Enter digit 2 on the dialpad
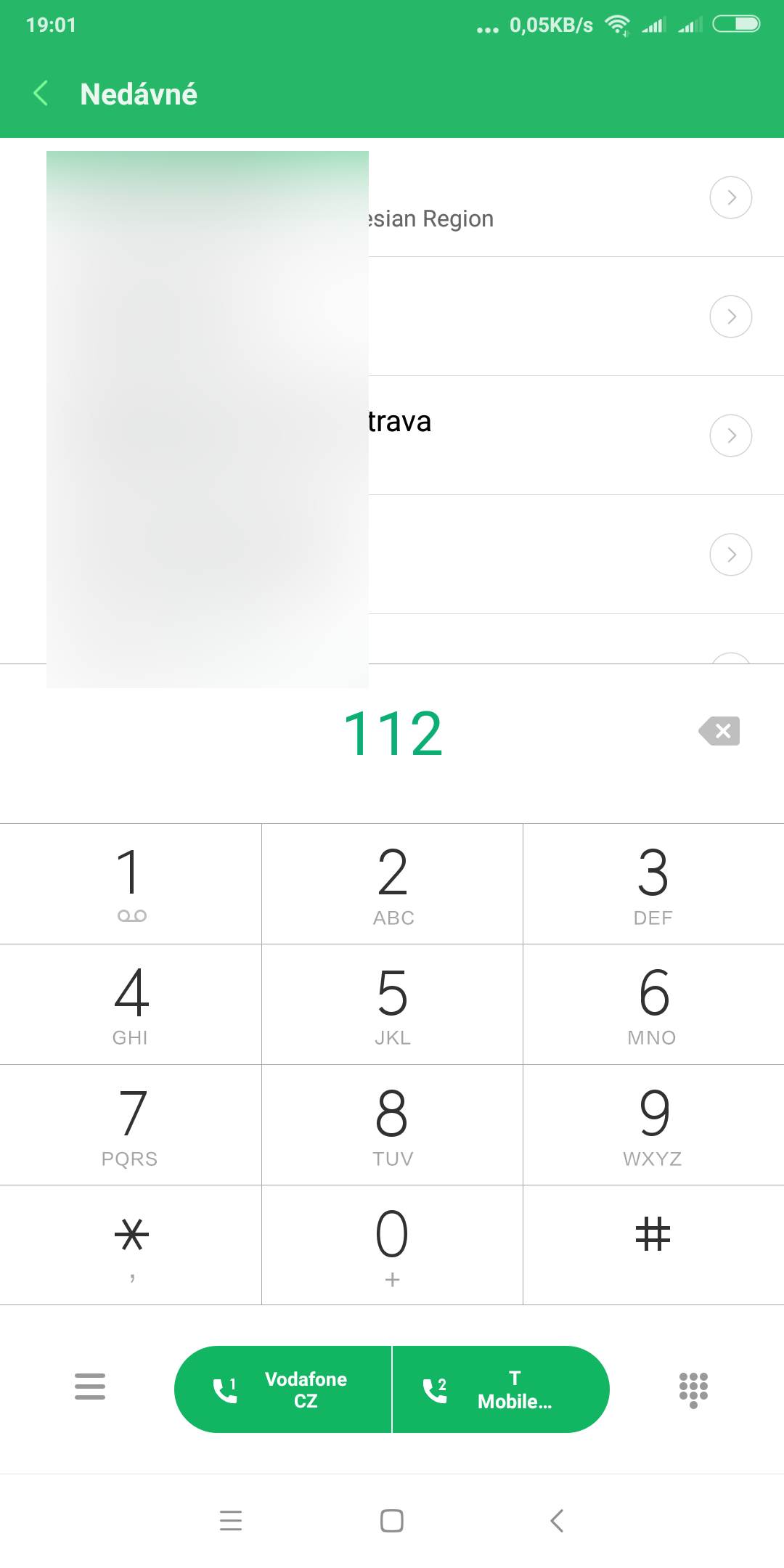Image resolution: width=784 pixels, height=1568 pixels. pyautogui.click(x=392, y=883)
